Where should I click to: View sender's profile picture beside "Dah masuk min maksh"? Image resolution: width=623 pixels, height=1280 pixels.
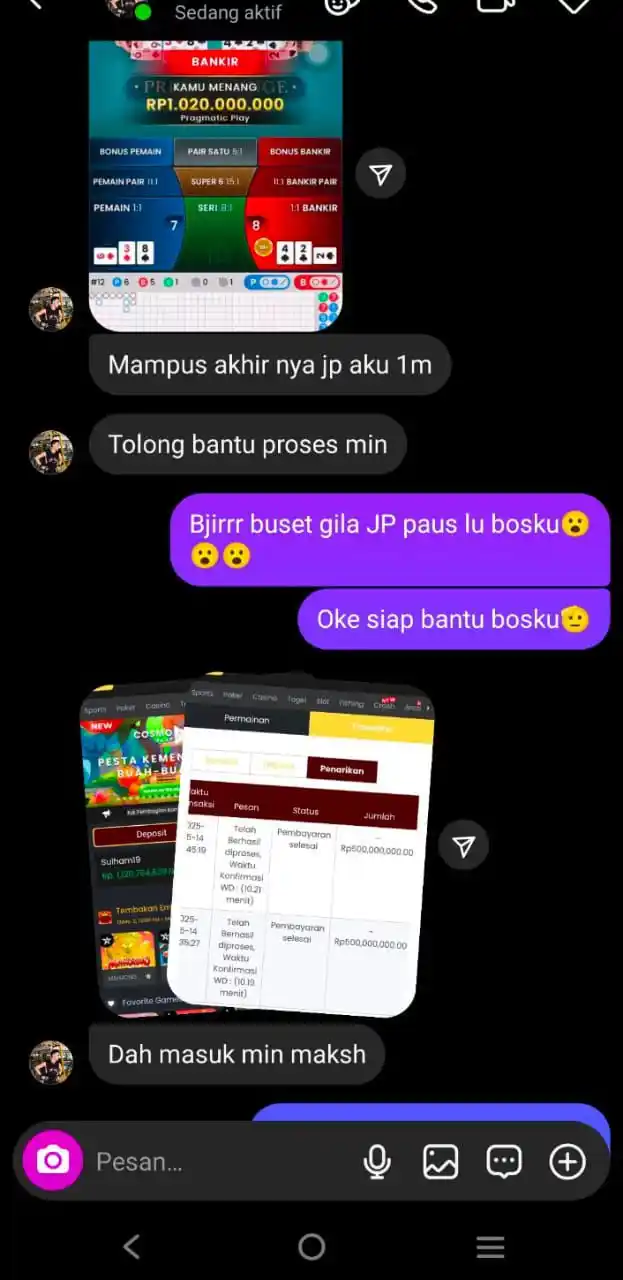(x=51, y=1062)
